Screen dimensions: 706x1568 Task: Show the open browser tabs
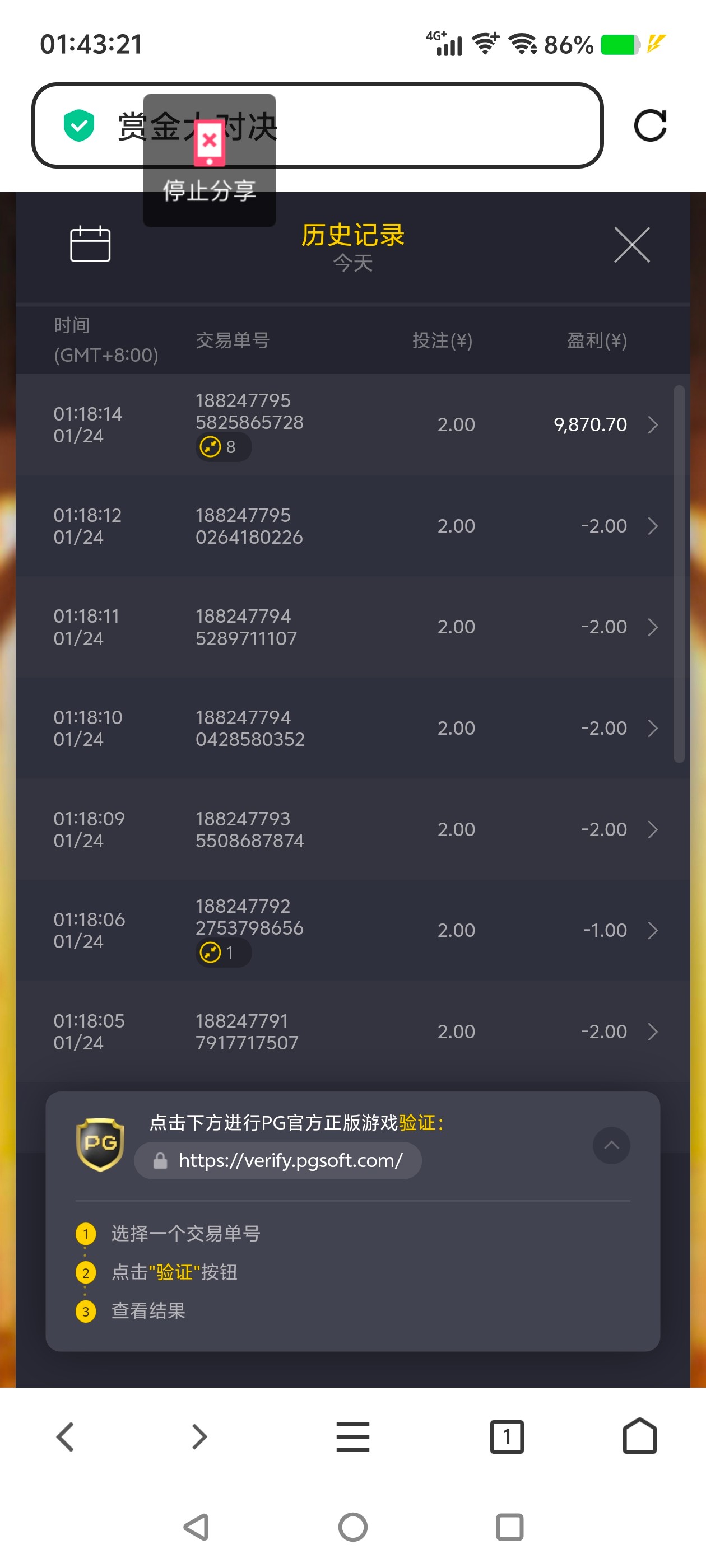(506, 1436)
